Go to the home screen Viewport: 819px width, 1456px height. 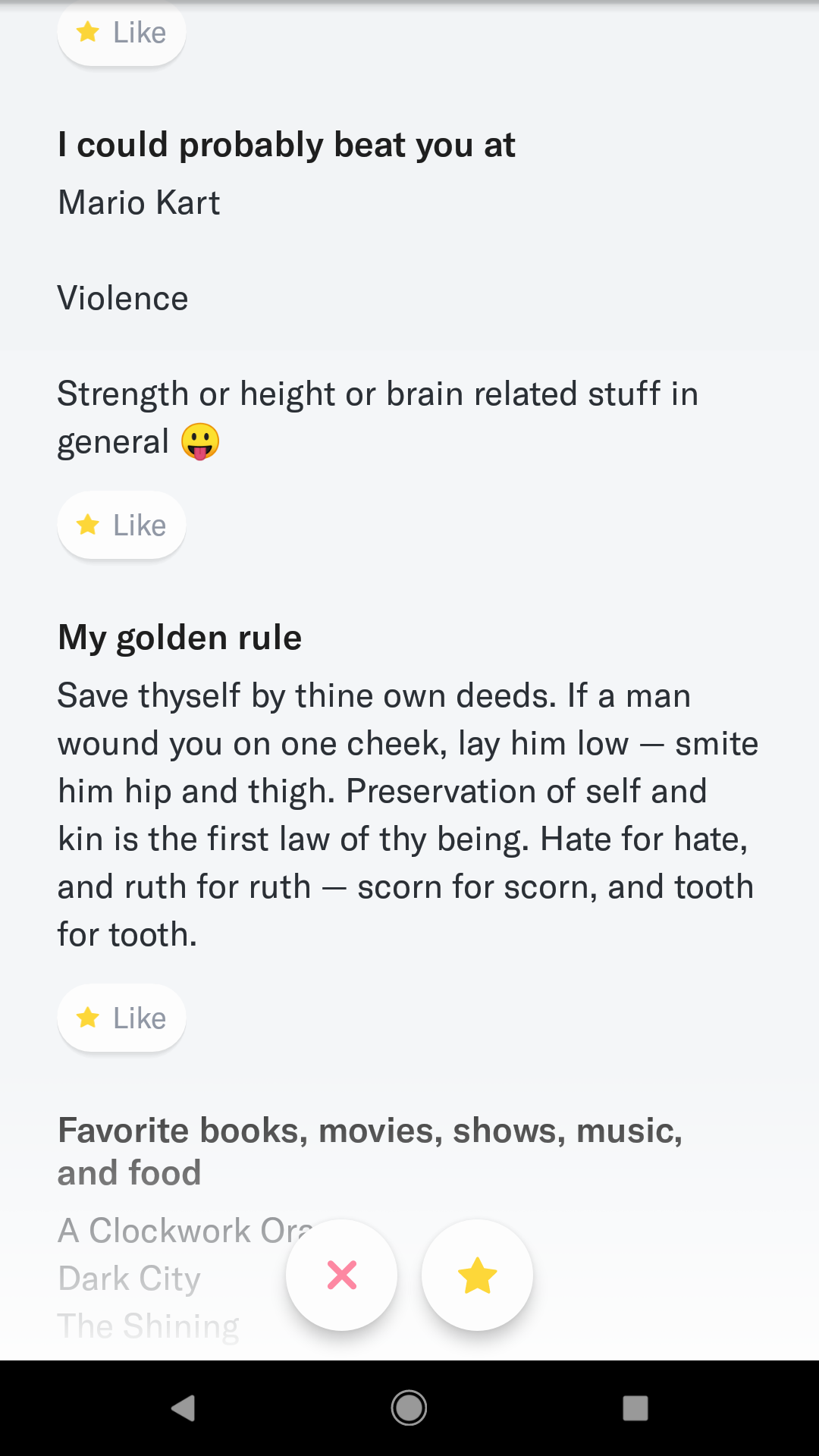pos(409,1408)
